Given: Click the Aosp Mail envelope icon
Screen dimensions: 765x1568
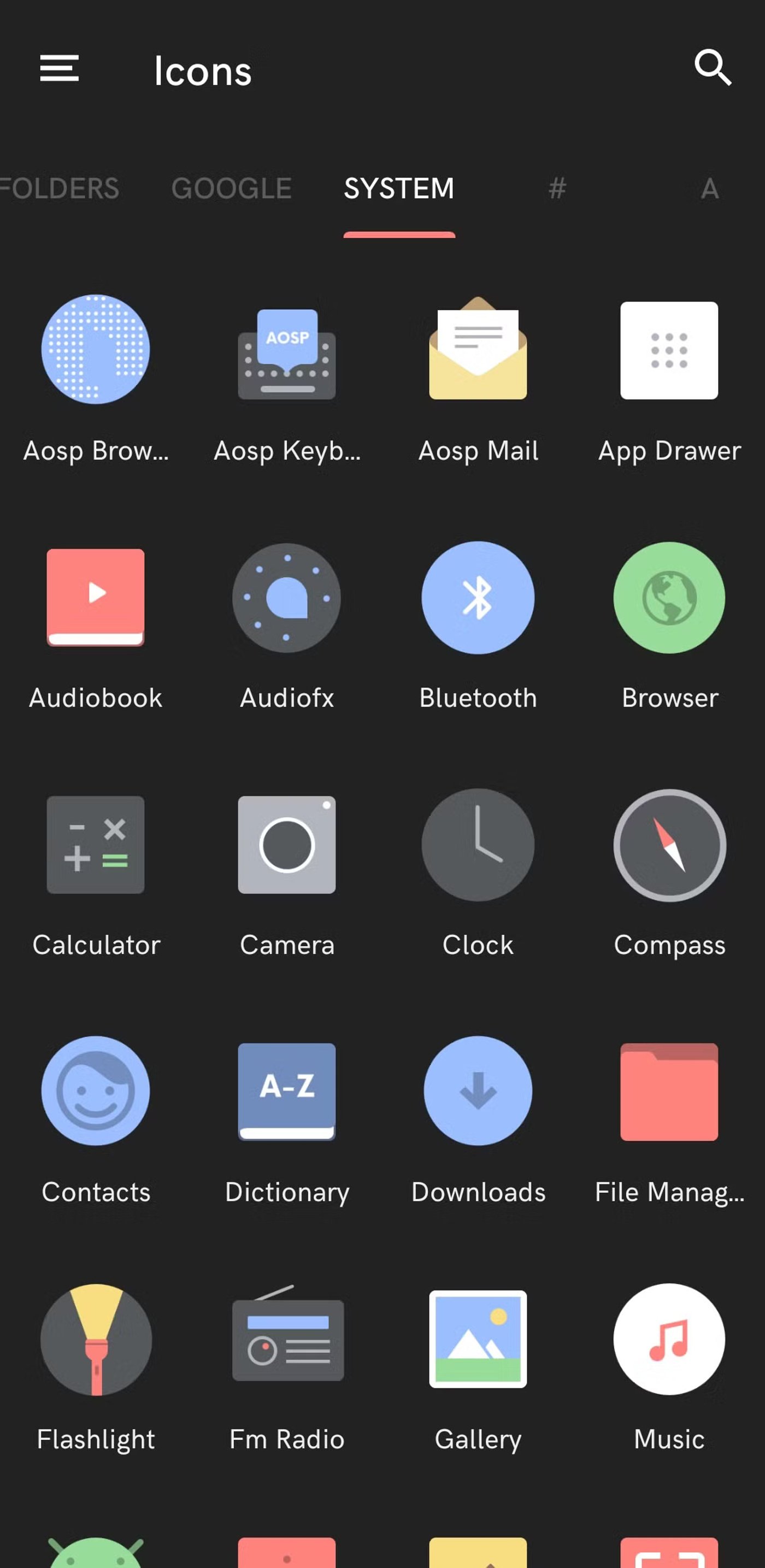Looking at the screenshot, I should point(478,350).
